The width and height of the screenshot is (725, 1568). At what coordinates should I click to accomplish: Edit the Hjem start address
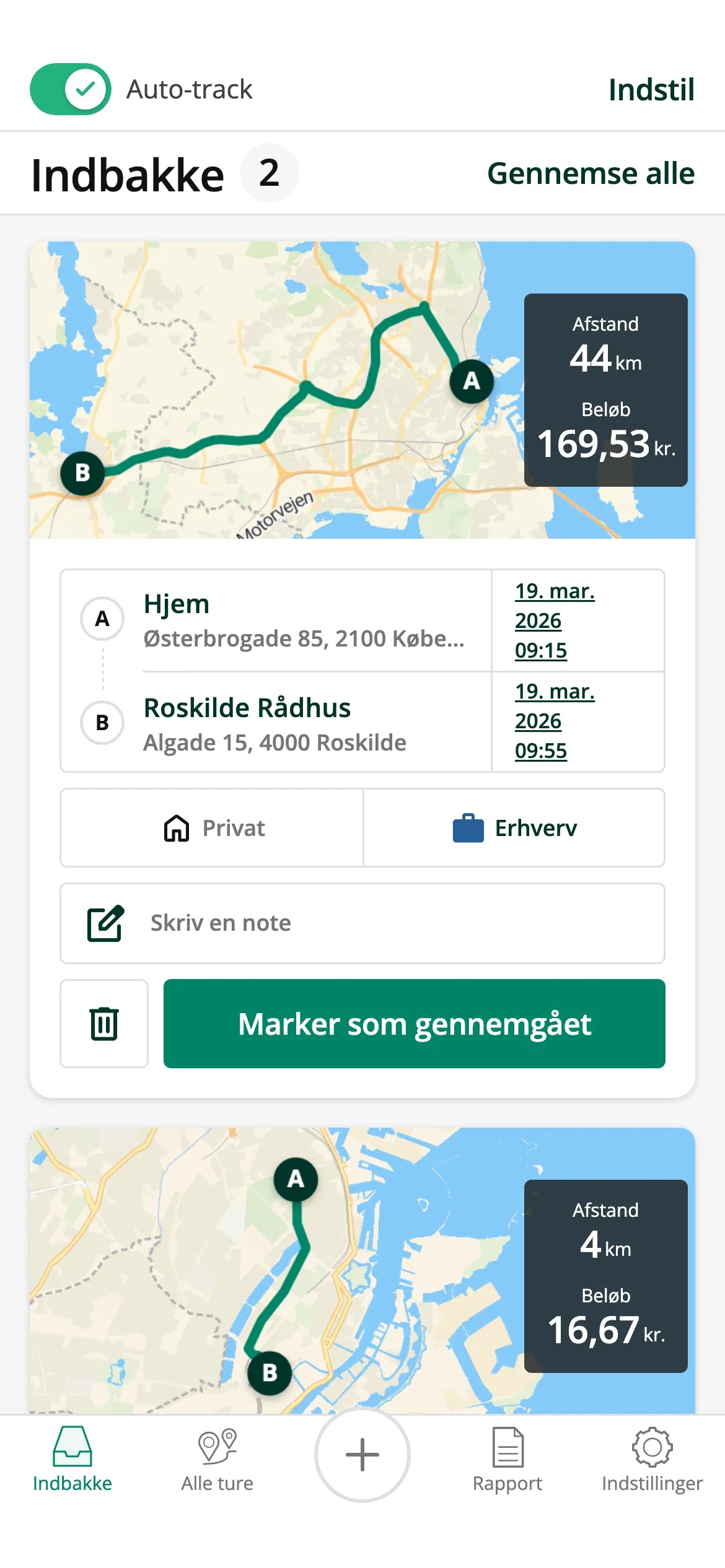304,621
